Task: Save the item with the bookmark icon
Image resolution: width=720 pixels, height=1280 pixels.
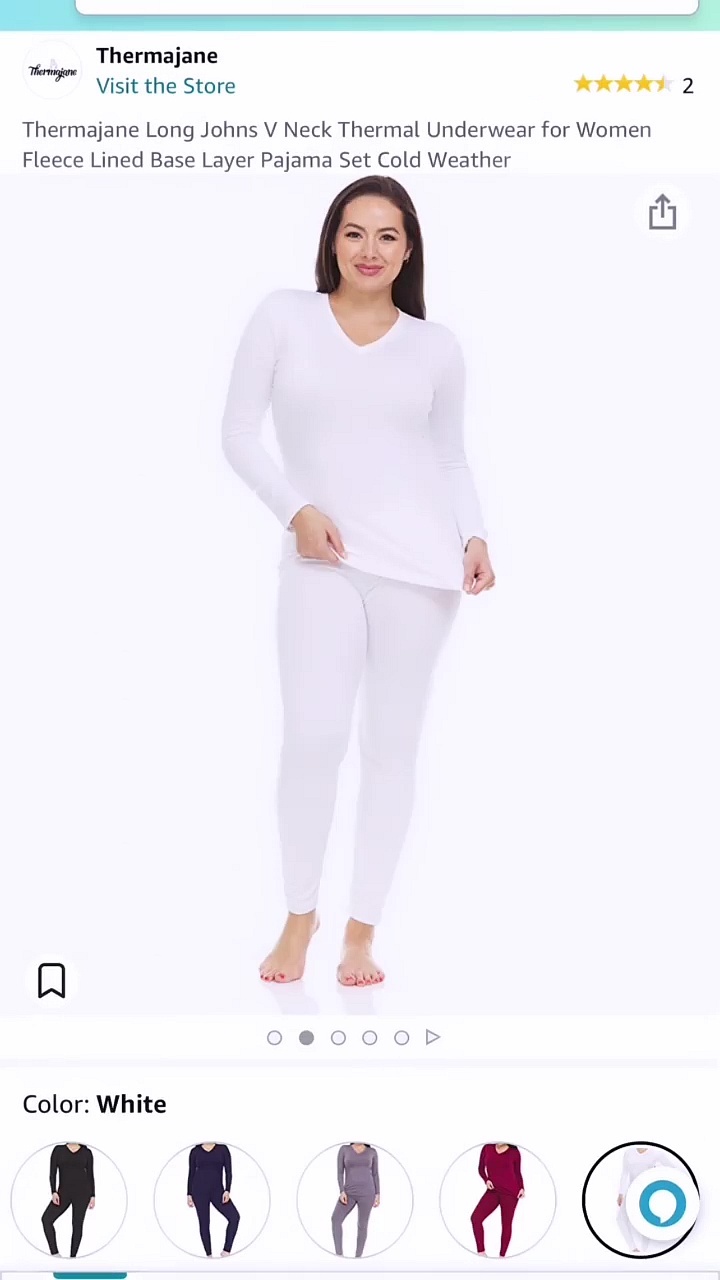Action: (52, 981)
